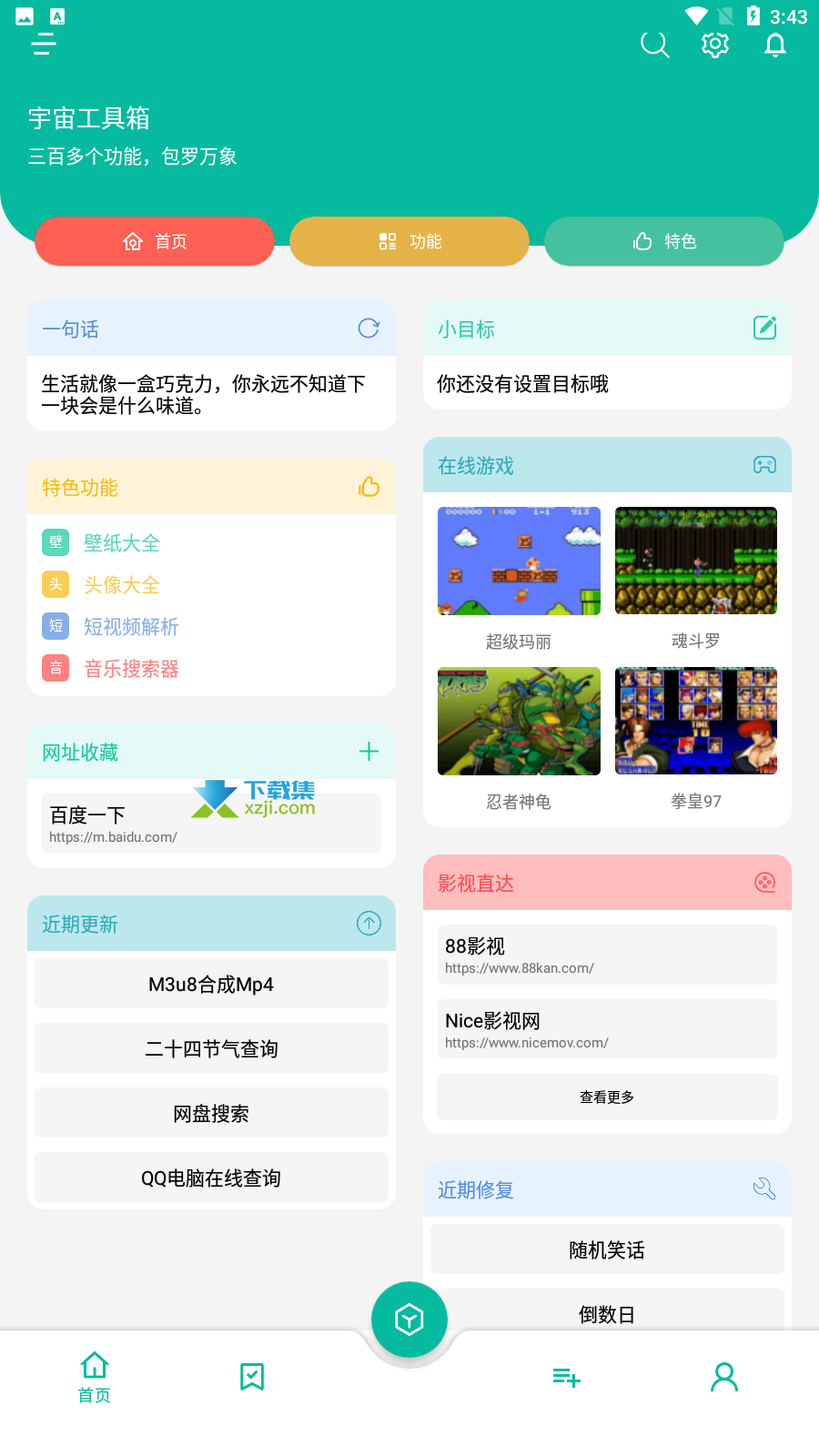Open the settings gear

(715, 44)
